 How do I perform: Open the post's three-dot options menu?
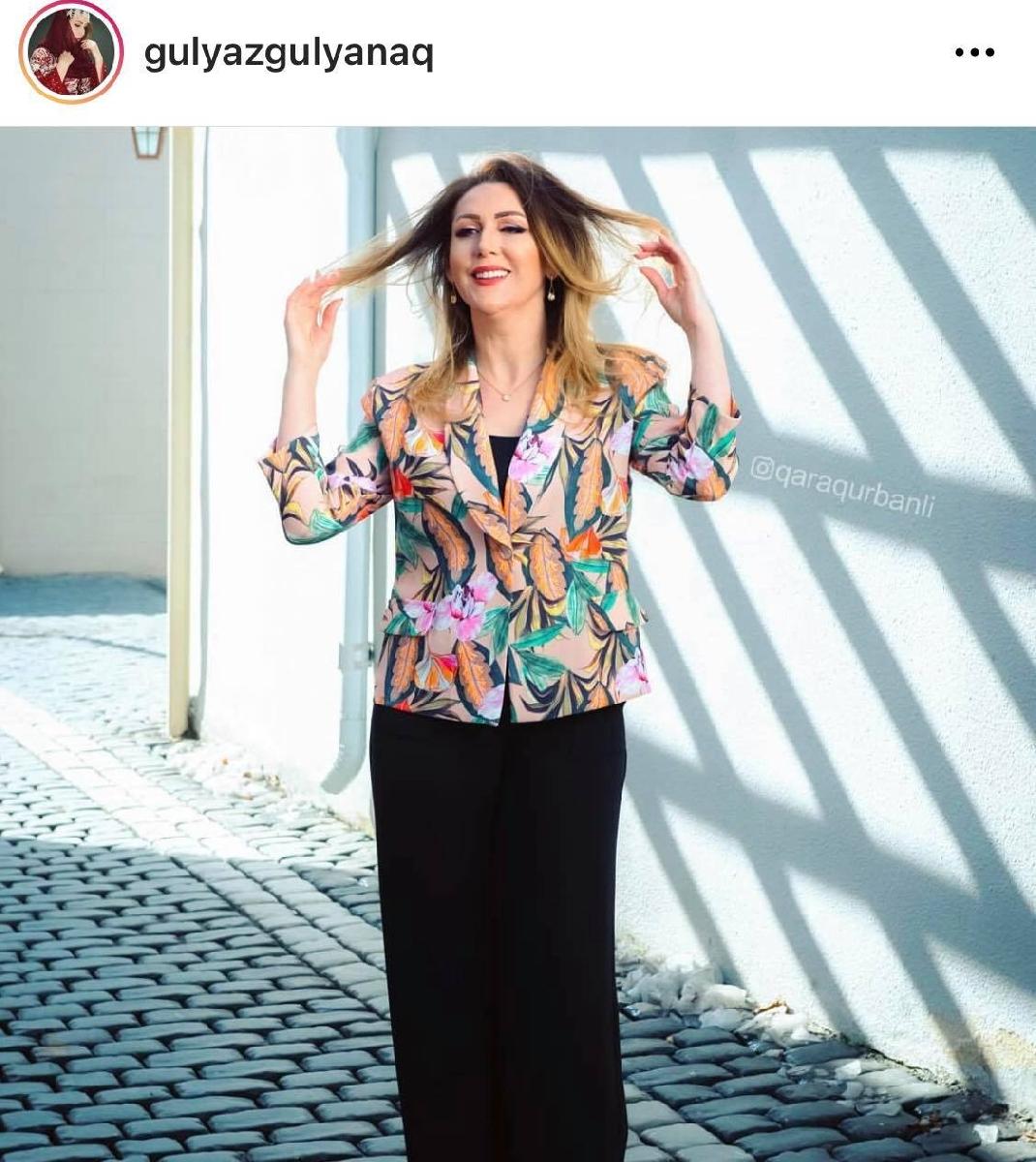974,53
